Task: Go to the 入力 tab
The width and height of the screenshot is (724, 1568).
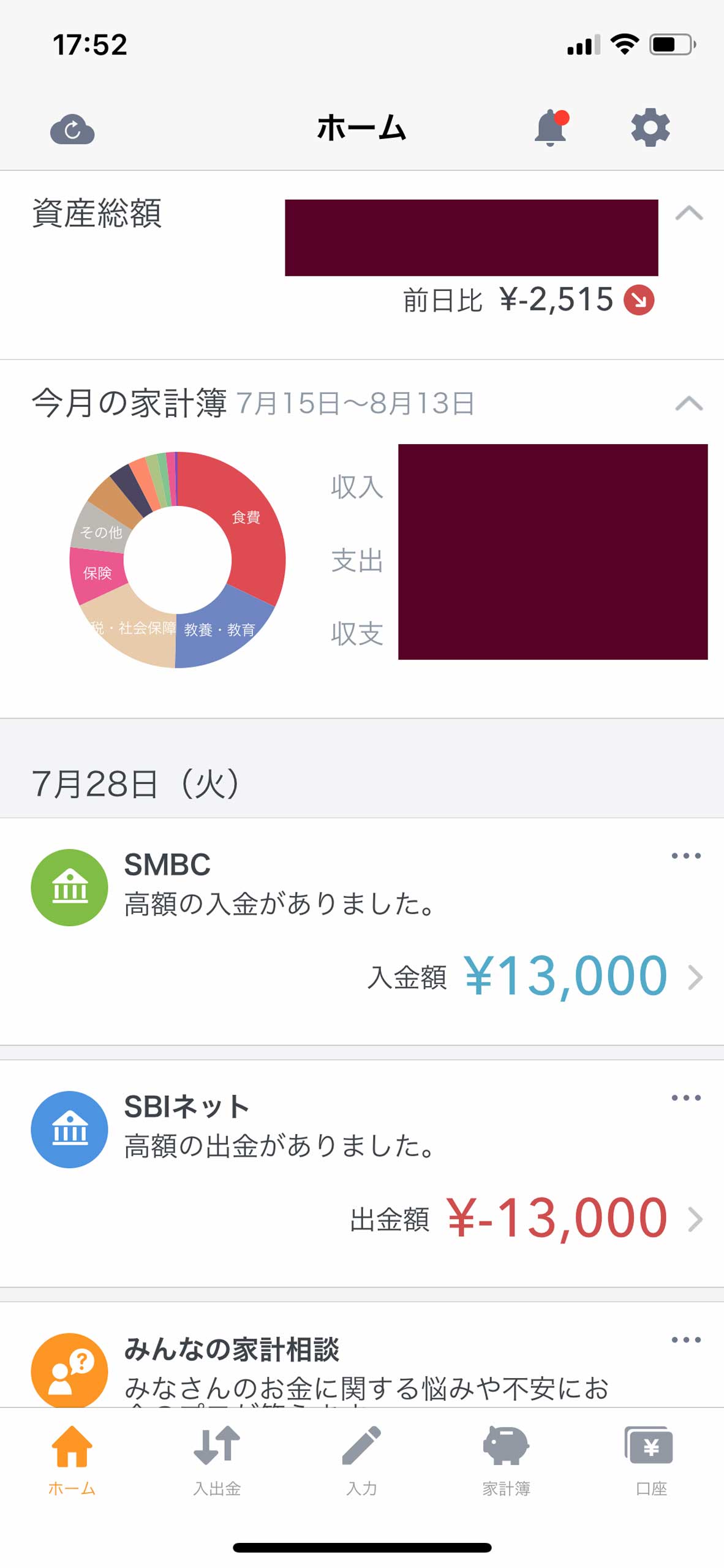Action: pyautogui.click(x=361, y=1460)
